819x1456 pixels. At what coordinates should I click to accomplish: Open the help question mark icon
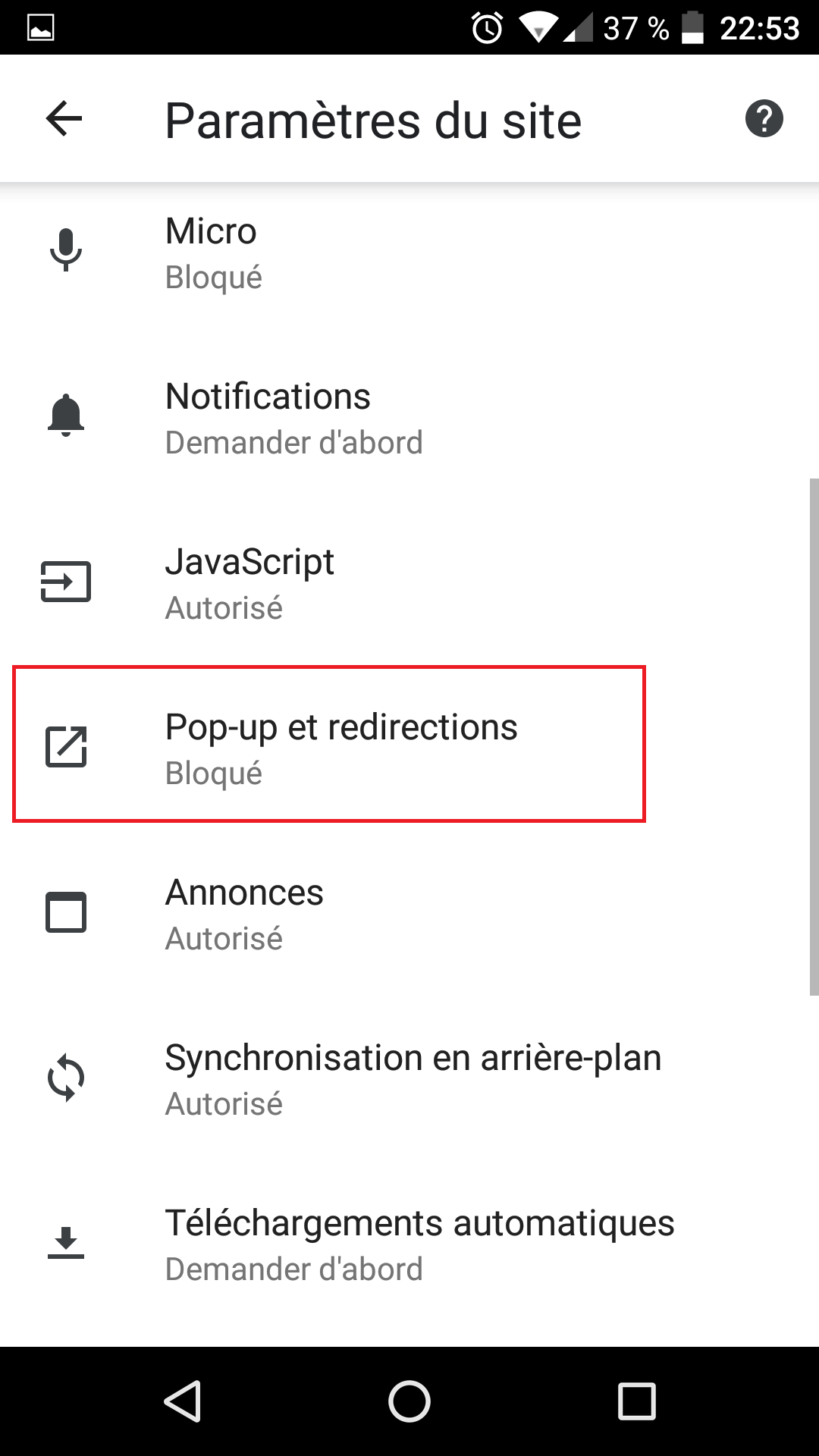764,119
